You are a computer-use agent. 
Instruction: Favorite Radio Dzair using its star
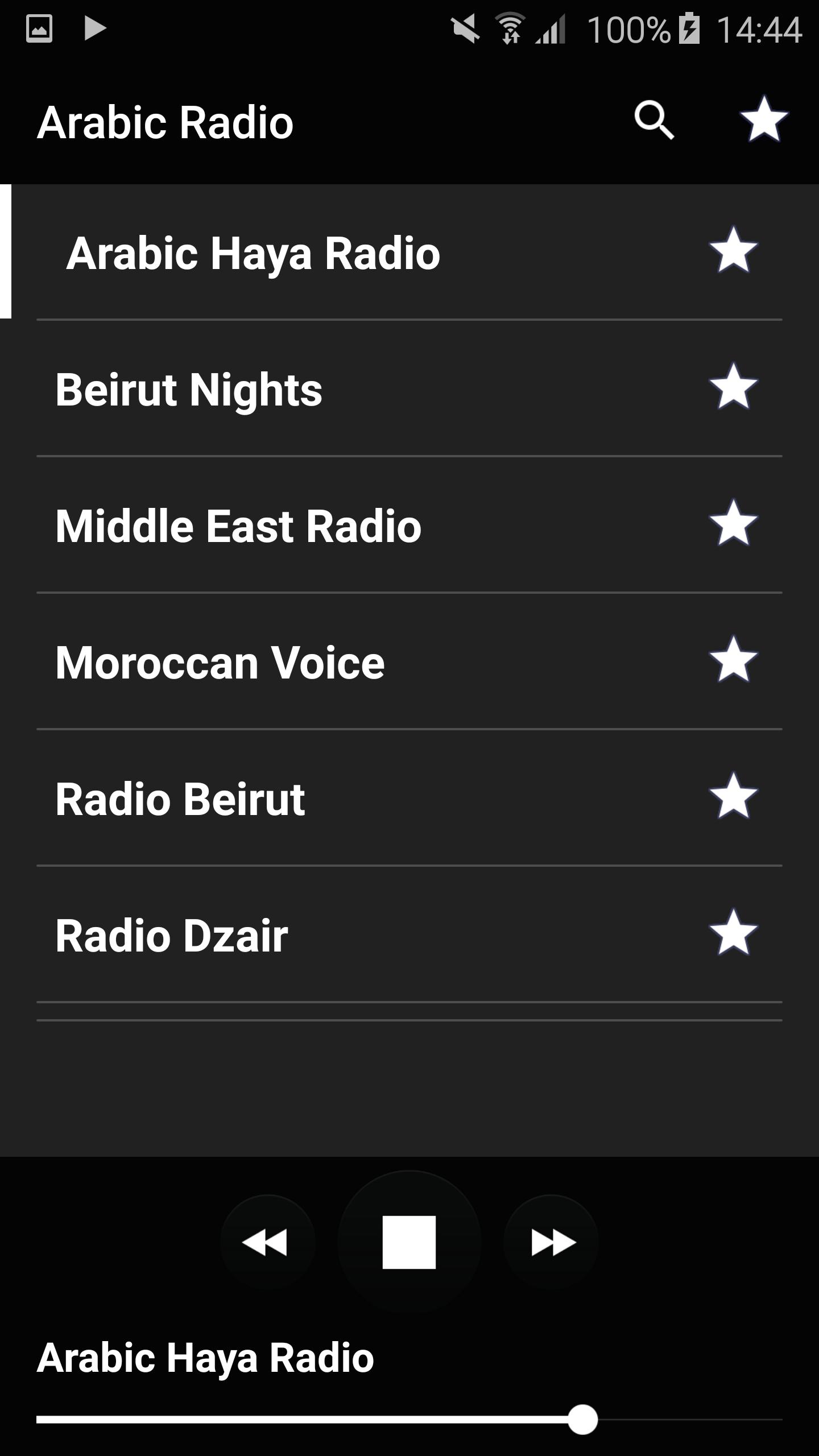pos(733,933)
